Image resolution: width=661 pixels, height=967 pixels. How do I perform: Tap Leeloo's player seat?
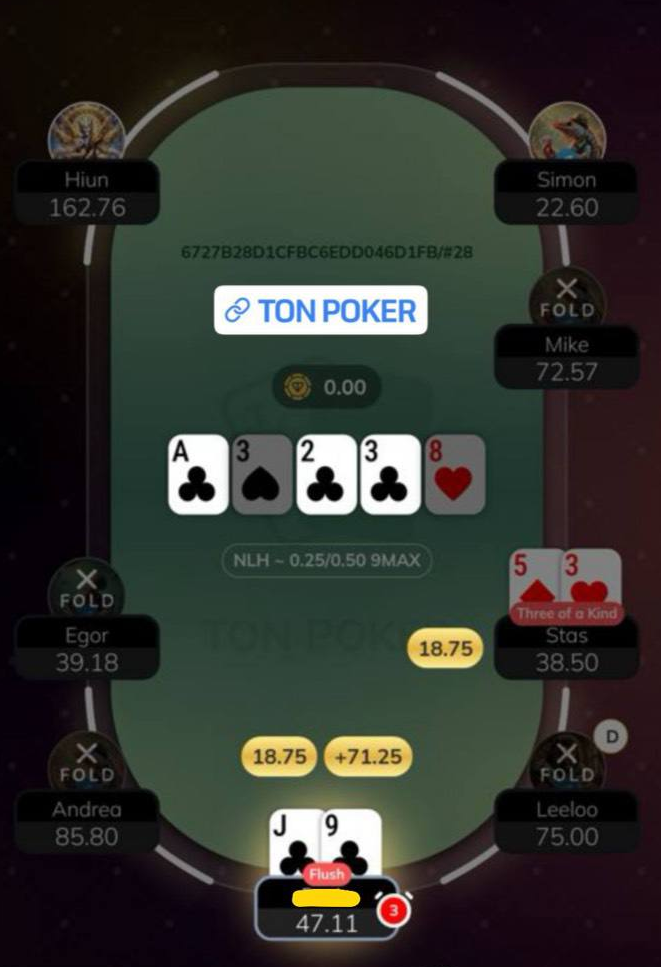click(567, 822)
